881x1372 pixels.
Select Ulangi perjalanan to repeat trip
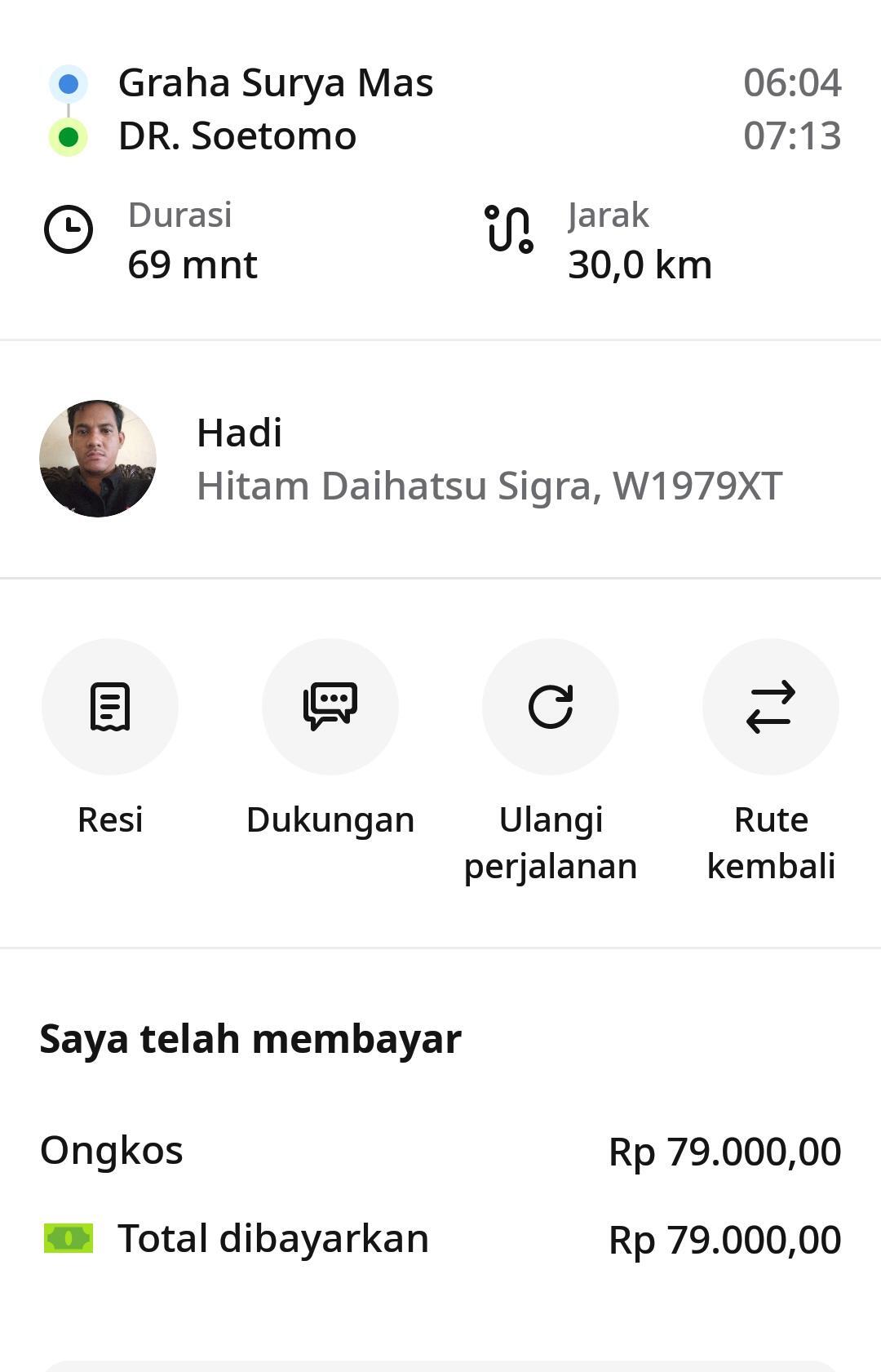(551, 707)
